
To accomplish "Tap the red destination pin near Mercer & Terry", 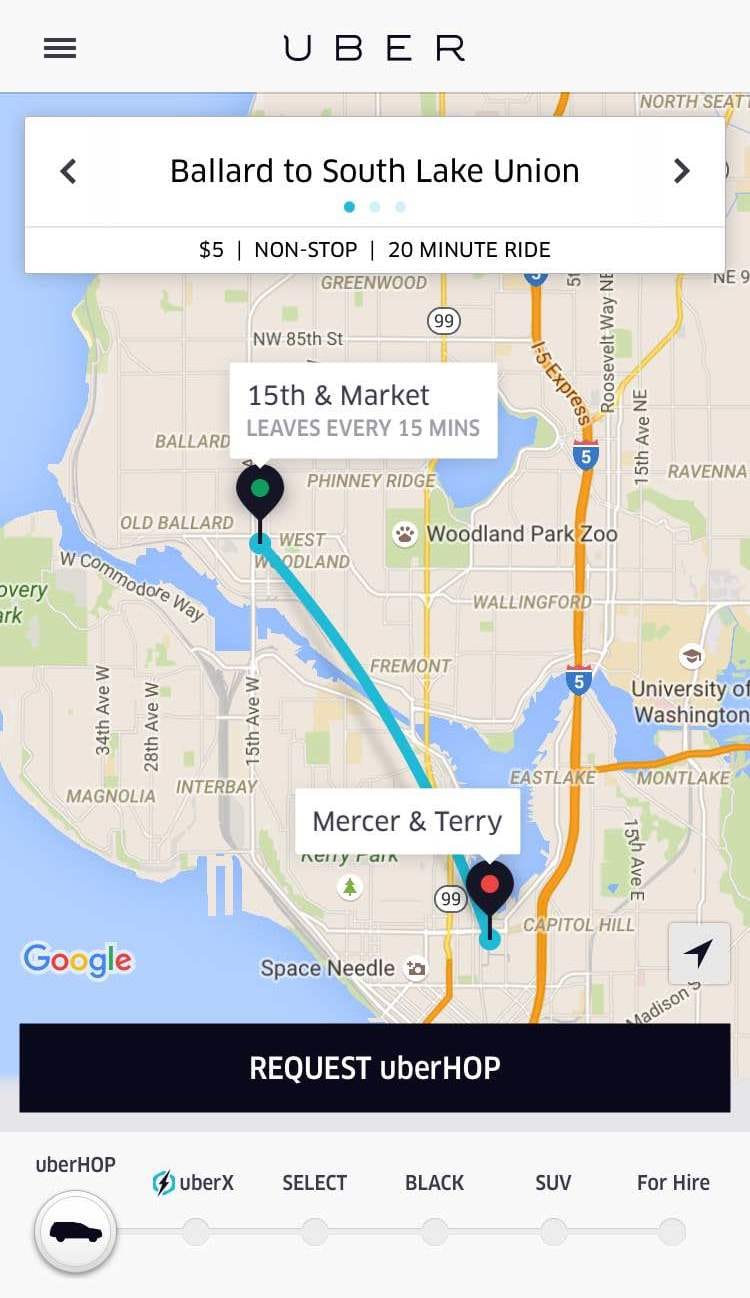I will (x=490, y=884).
